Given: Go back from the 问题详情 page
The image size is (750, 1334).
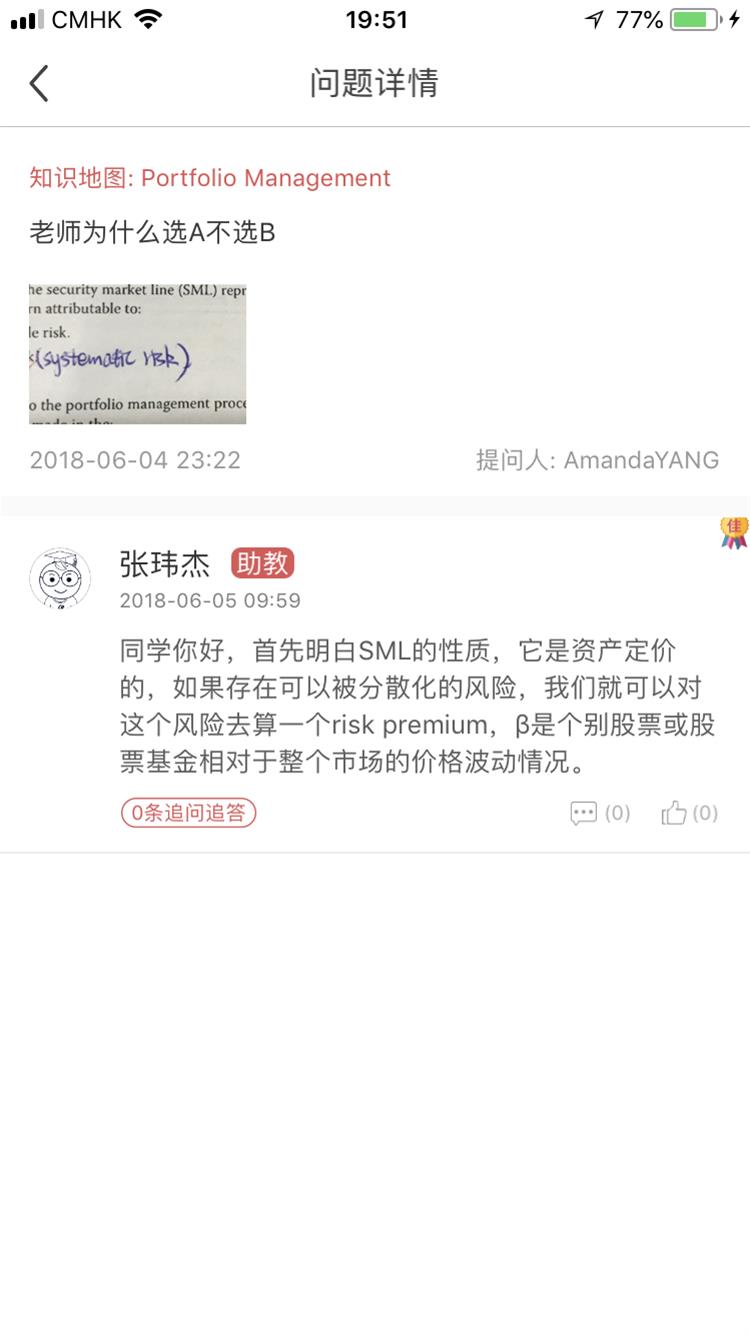Looking at the screenshot, I should click(x=39, y=83).
